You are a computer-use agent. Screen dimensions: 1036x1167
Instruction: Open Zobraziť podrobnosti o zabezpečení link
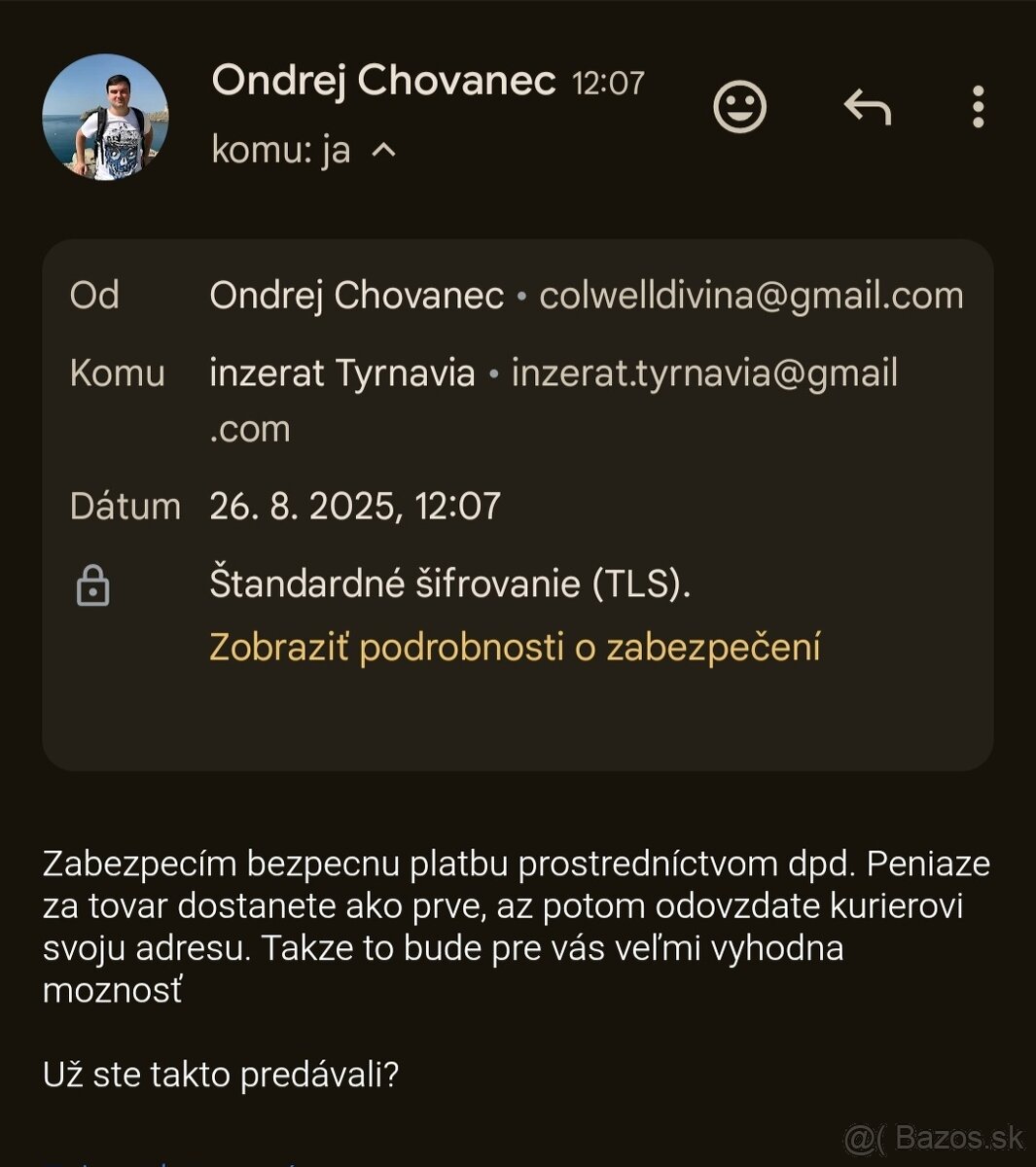click(515, 647)
